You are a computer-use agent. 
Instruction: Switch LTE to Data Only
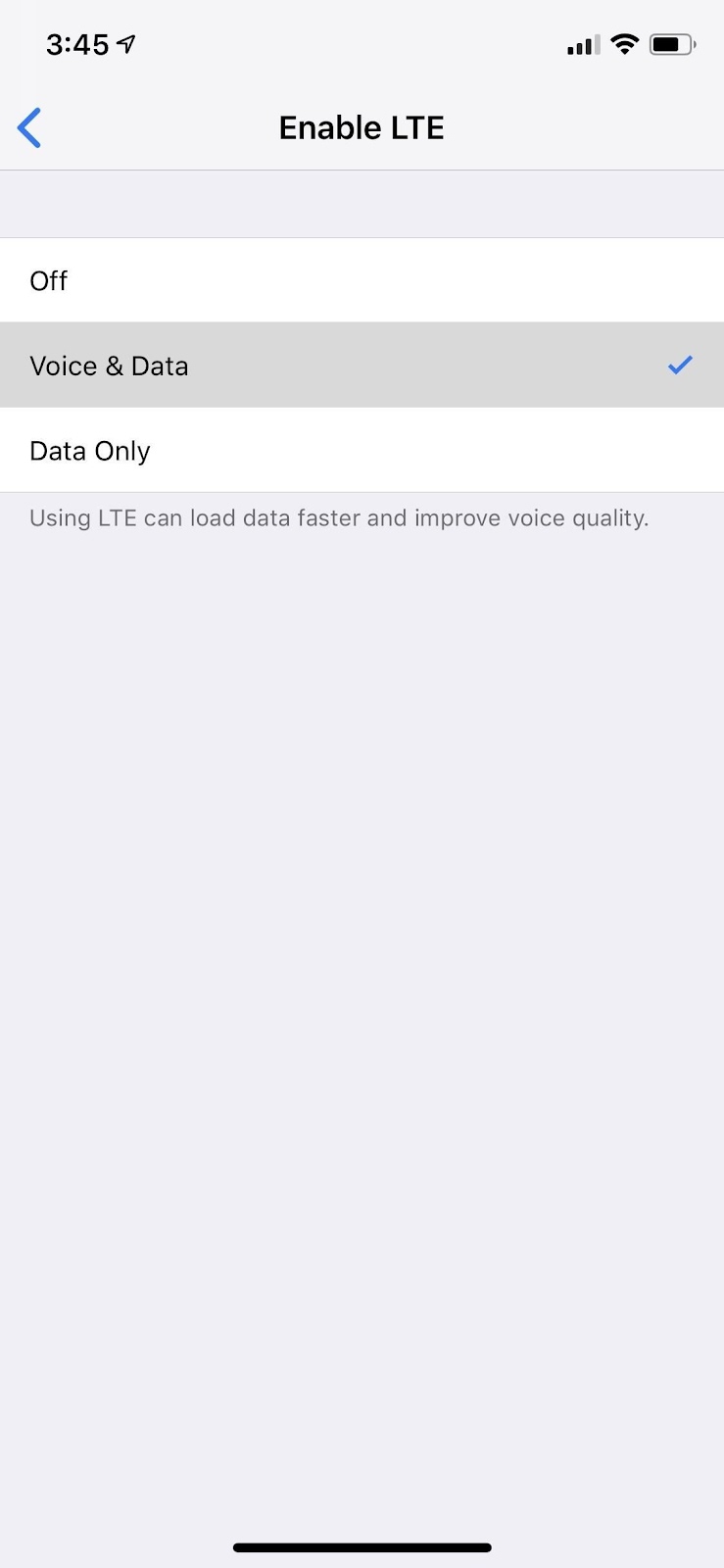click(362, 451)
